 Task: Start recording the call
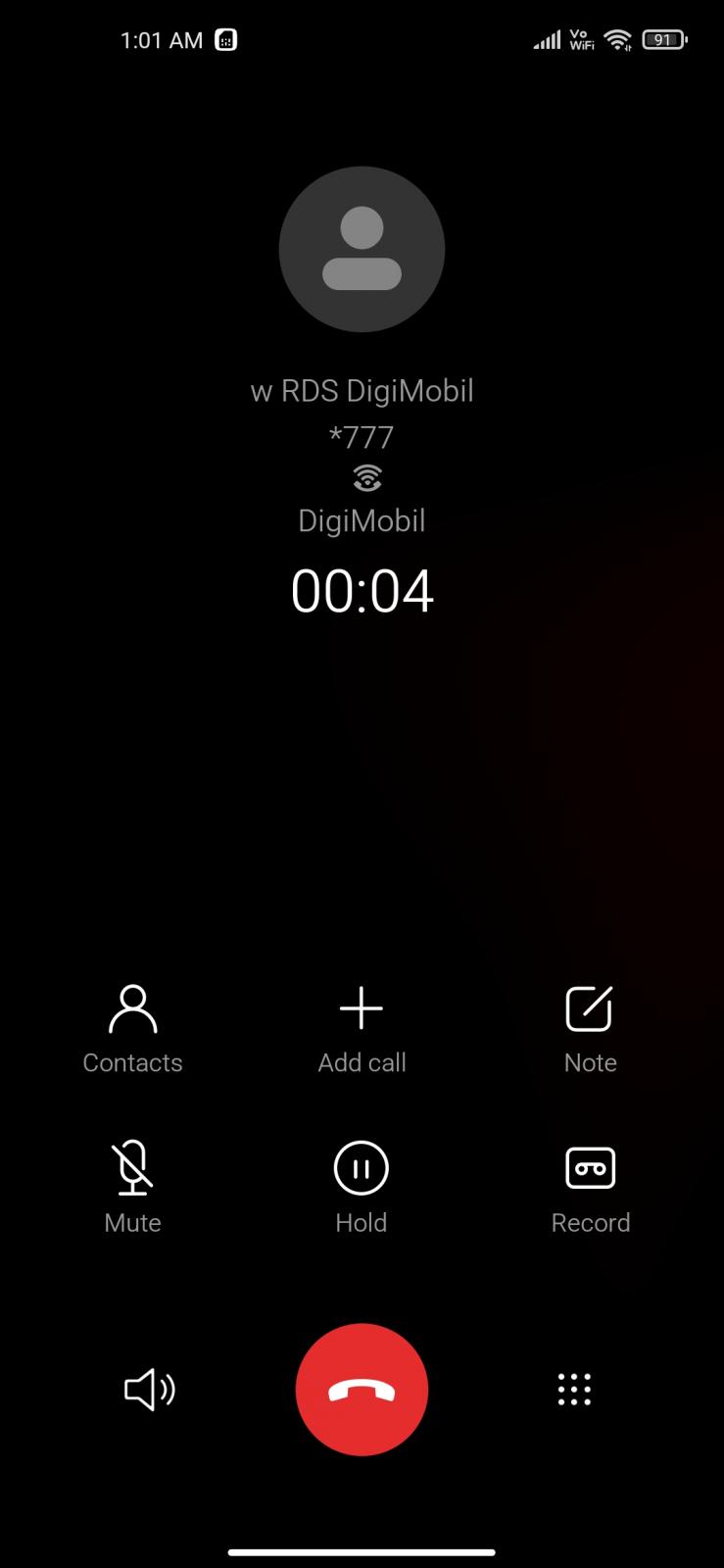pos(590,1188)
